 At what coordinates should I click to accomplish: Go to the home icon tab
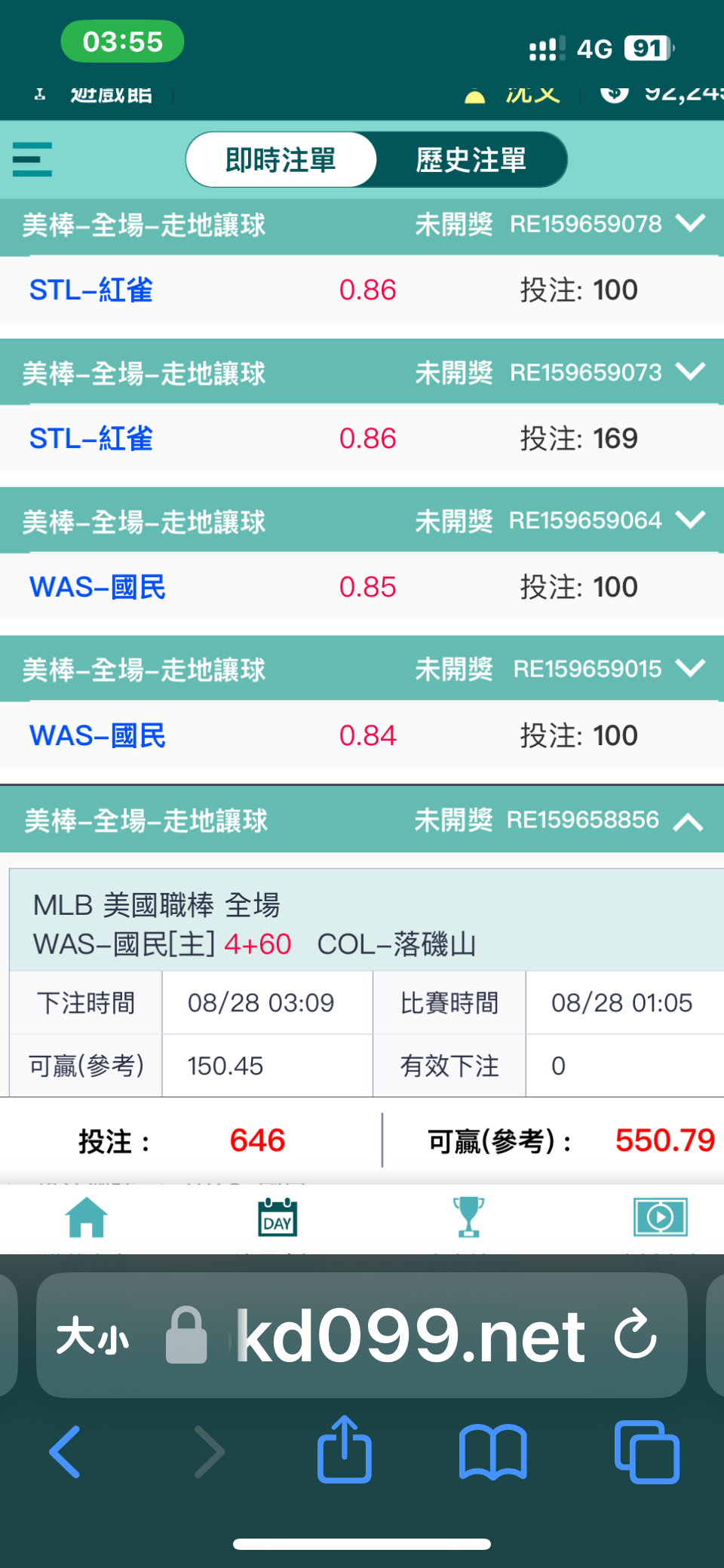point(87,1217)
